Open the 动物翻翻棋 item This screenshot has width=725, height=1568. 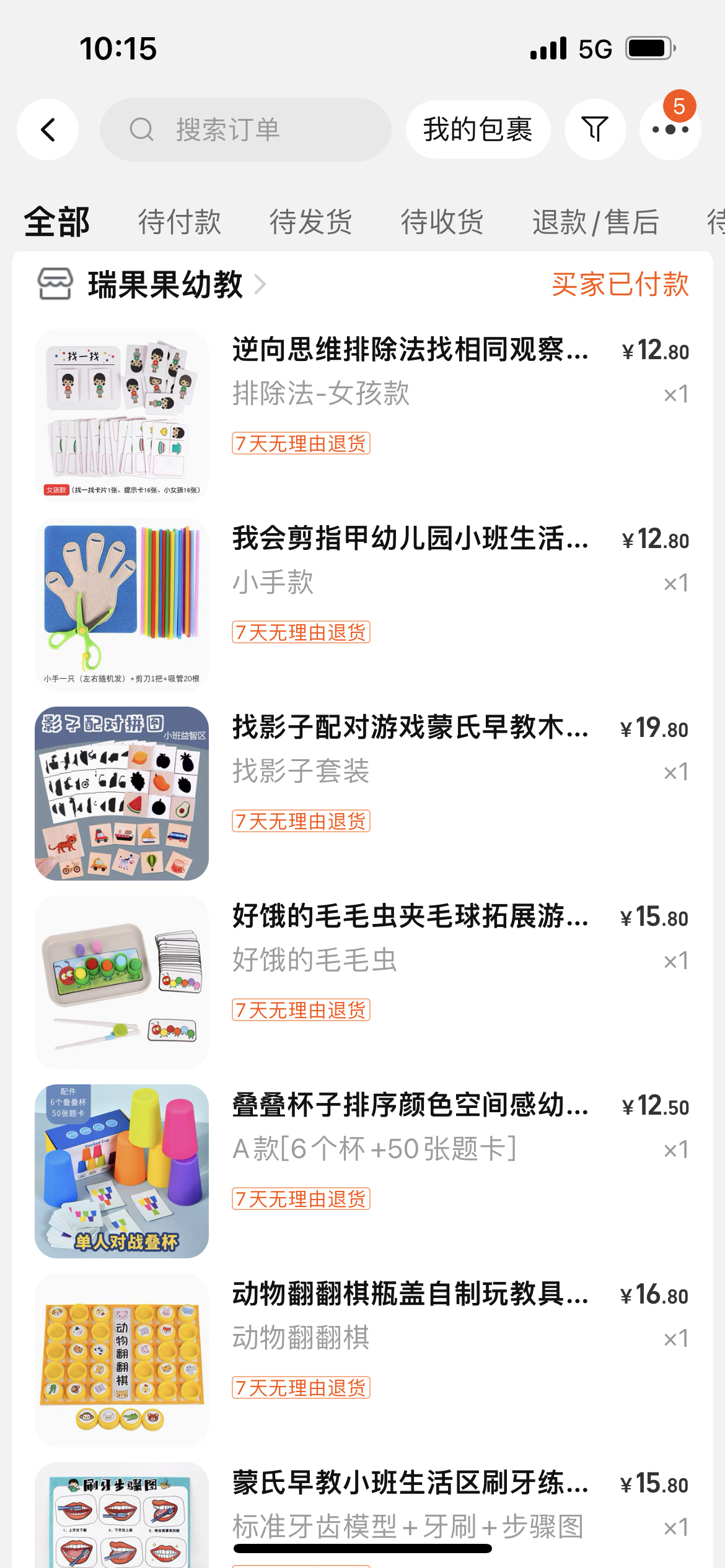[409, 1294]
